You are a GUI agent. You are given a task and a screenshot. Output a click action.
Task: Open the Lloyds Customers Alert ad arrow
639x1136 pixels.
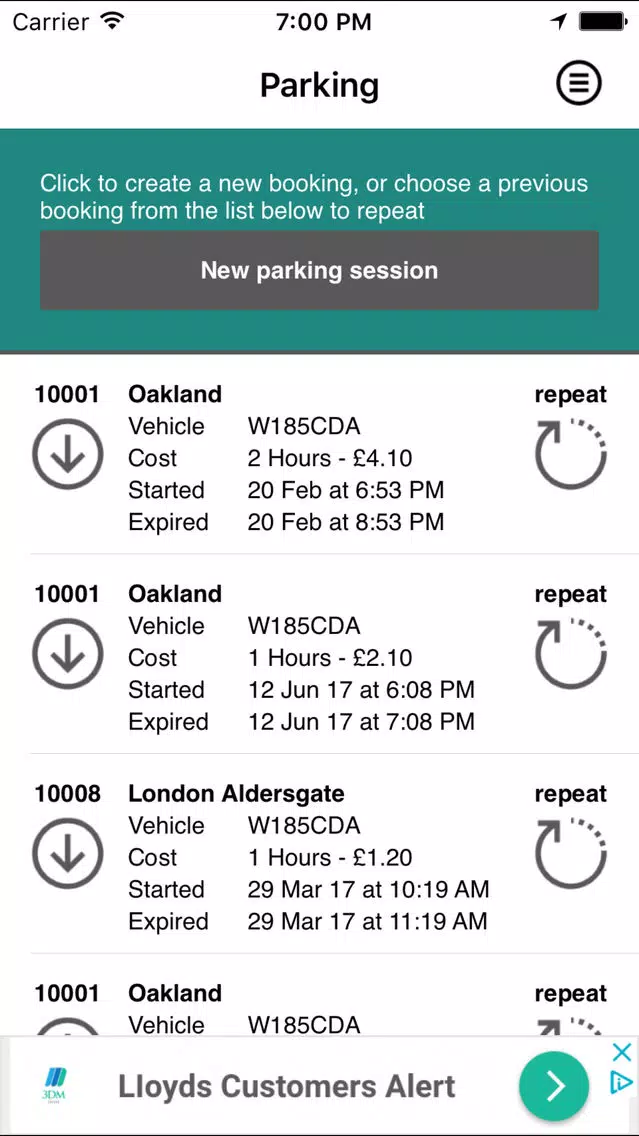pyautogui.click(x=554, y=1086)
